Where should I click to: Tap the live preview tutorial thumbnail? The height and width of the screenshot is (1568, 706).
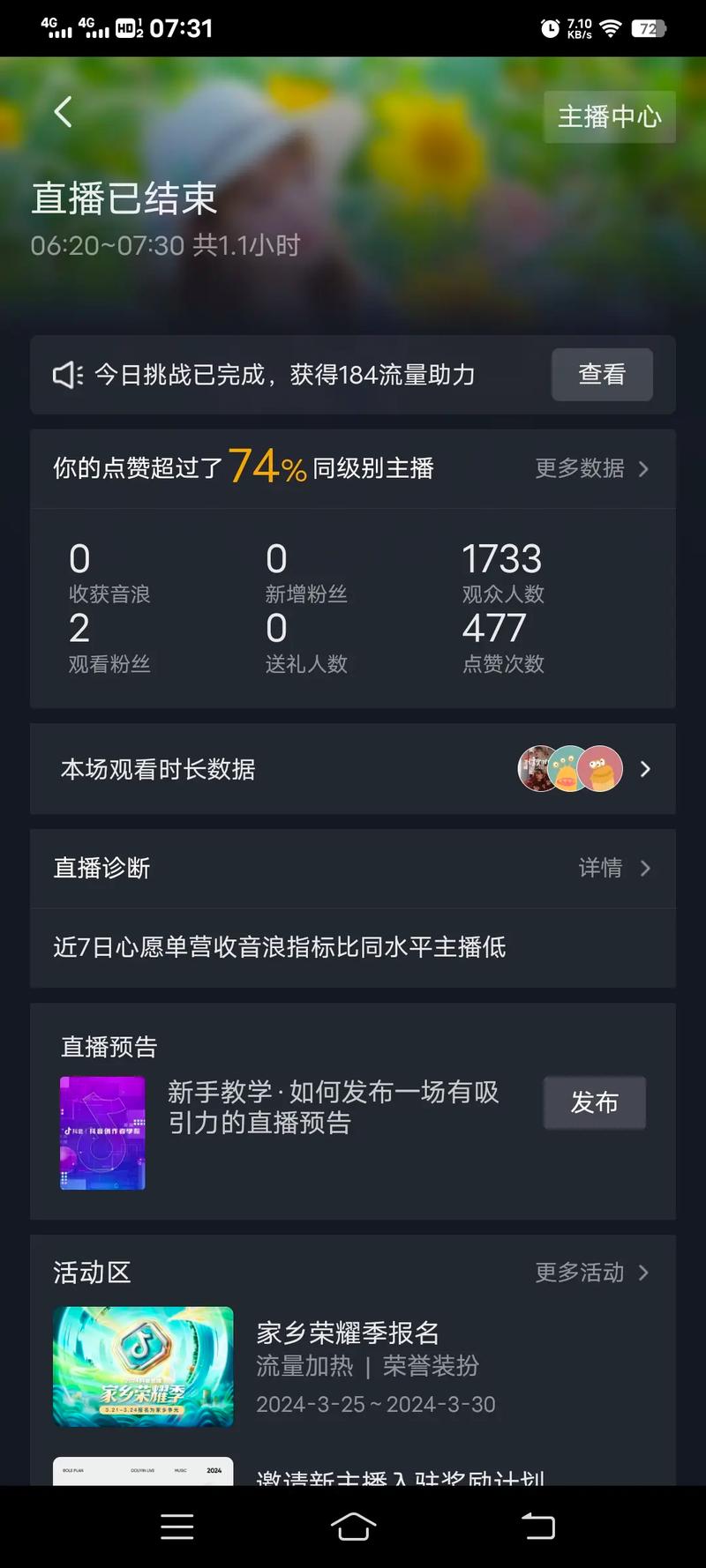coord(102,1133)
